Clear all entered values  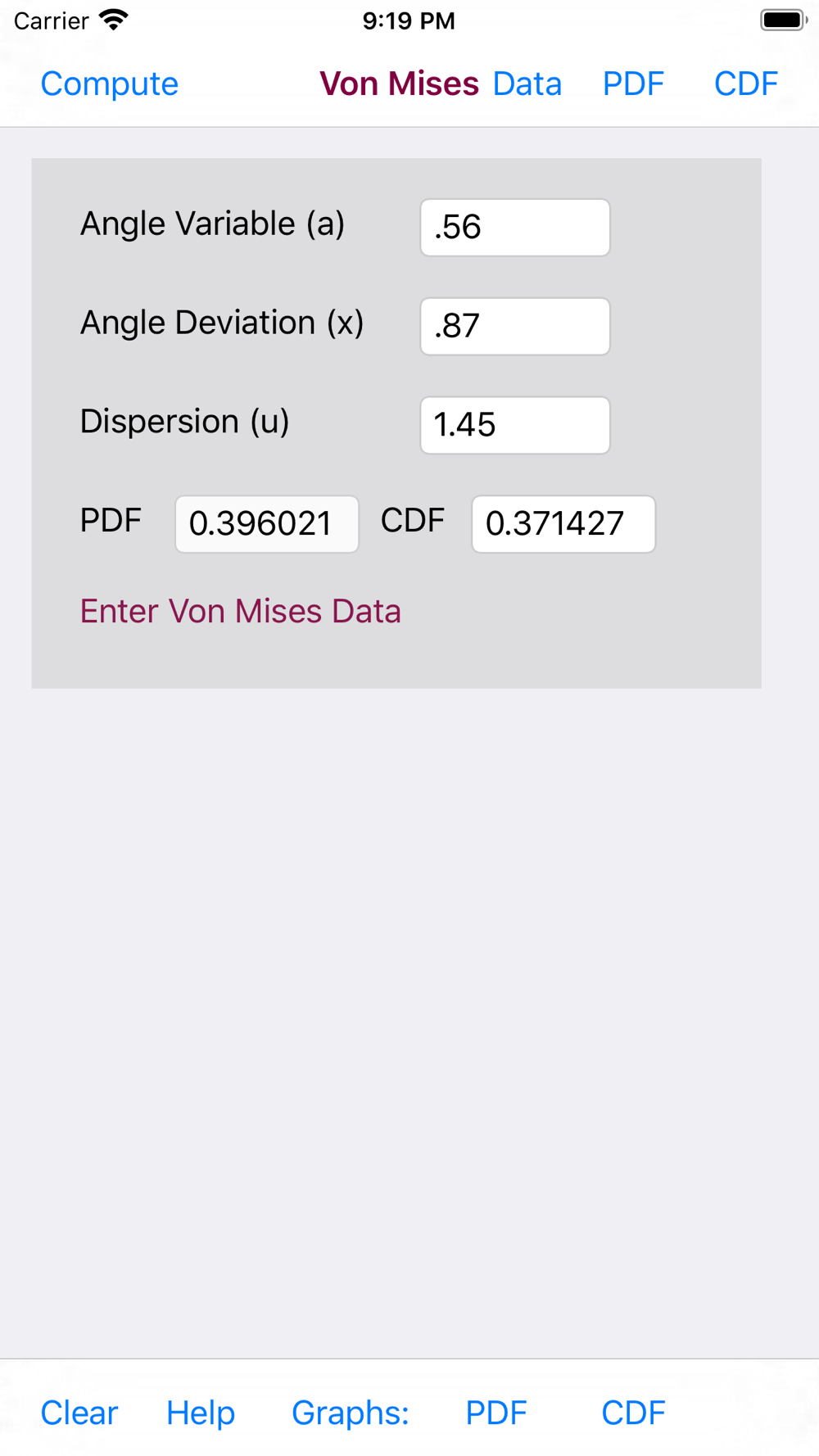coord(79,1413)
